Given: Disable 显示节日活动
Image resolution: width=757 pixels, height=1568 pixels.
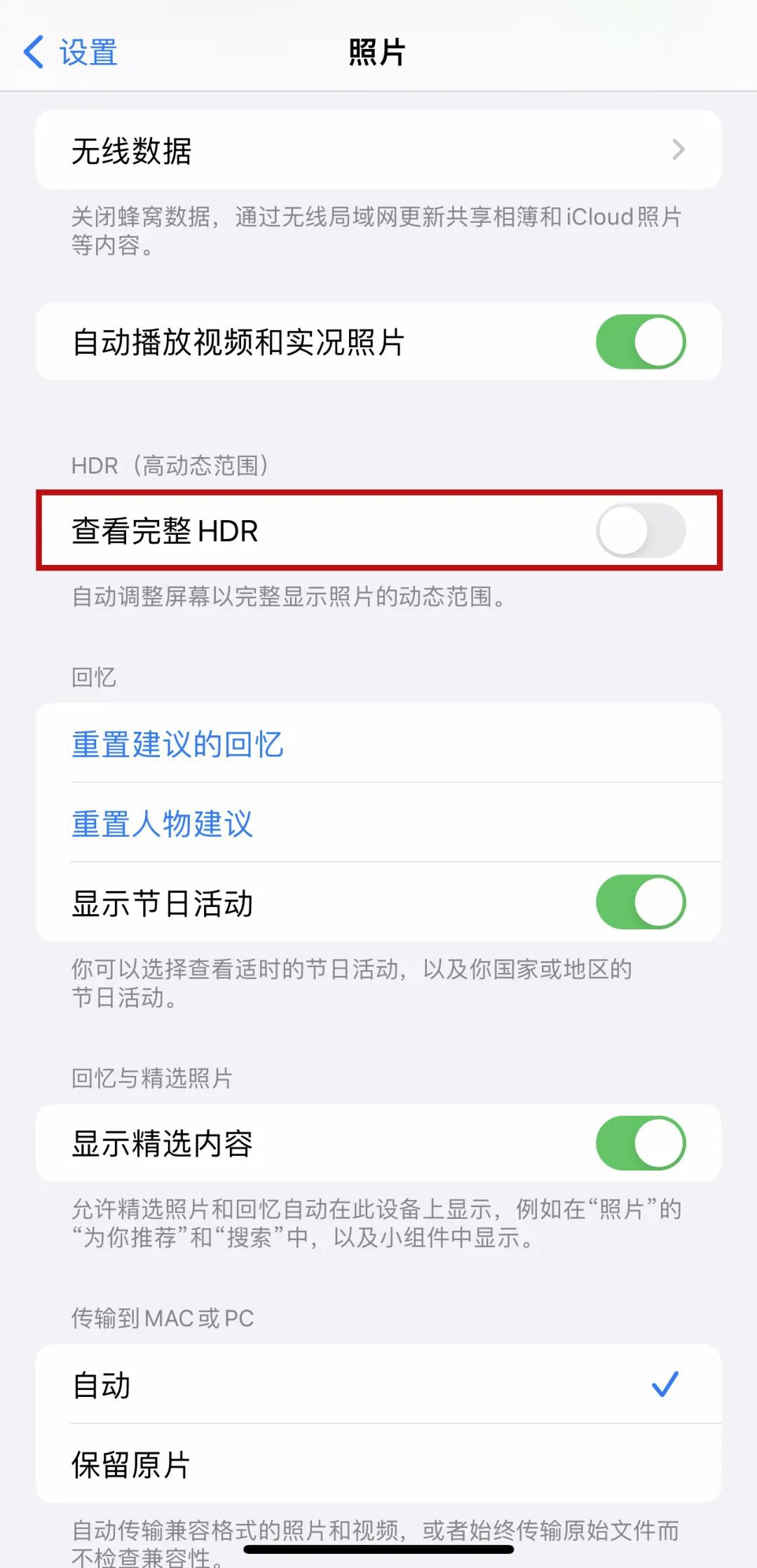Looking at the screenshot, I should click(641, 901).
